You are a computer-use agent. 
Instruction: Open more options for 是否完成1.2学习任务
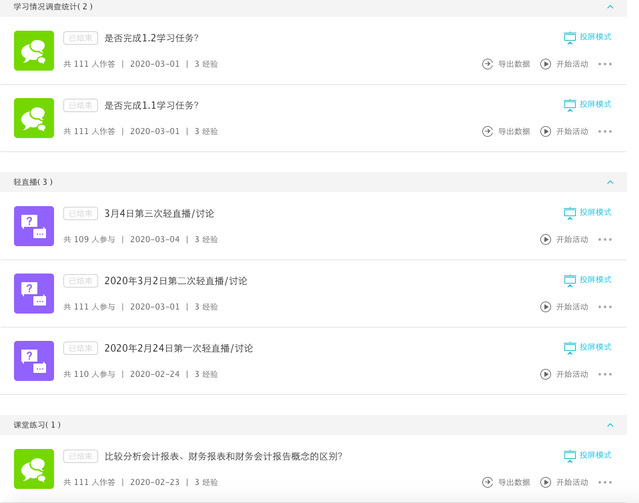click(x=605, y=63)
